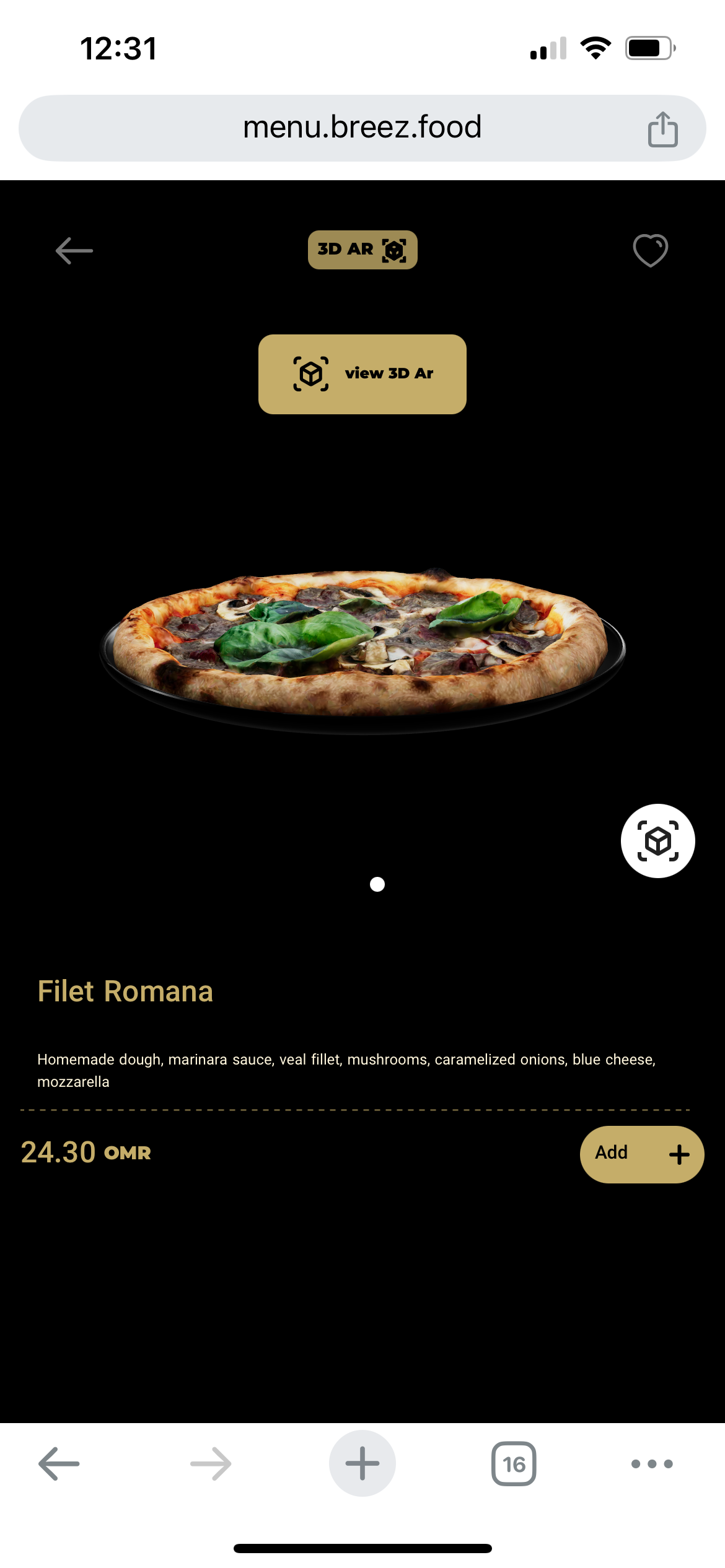
Task: Open the browser's three-dot menu
Action: 651,1463
